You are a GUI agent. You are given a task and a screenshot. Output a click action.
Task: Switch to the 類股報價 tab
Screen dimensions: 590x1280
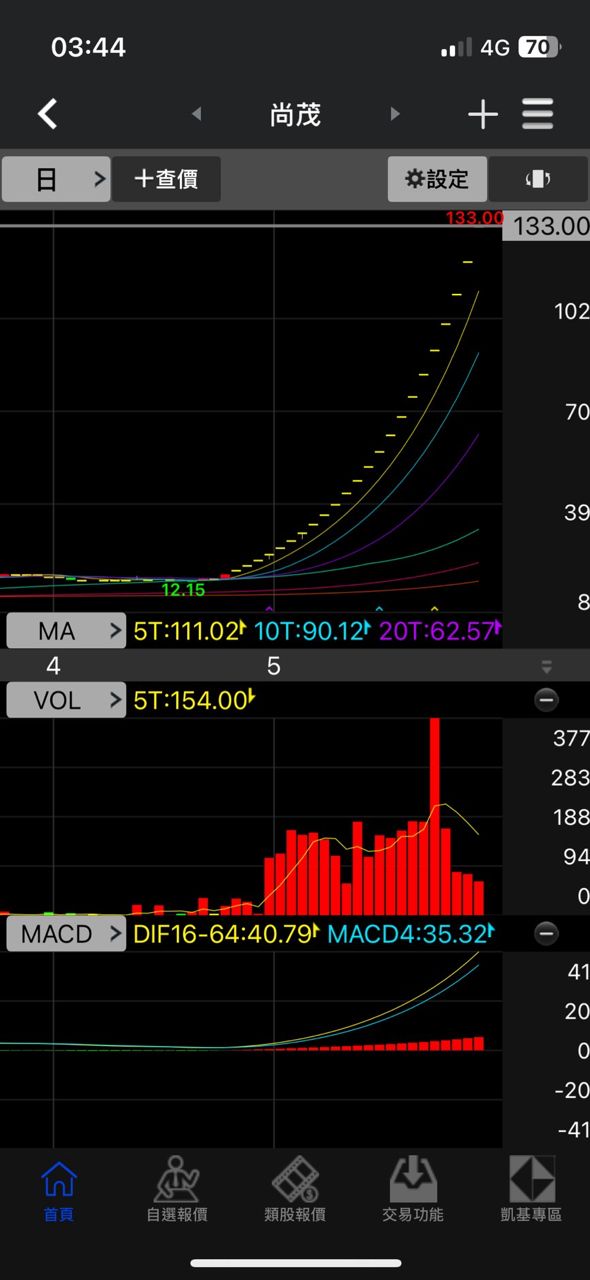point(295,1192)
